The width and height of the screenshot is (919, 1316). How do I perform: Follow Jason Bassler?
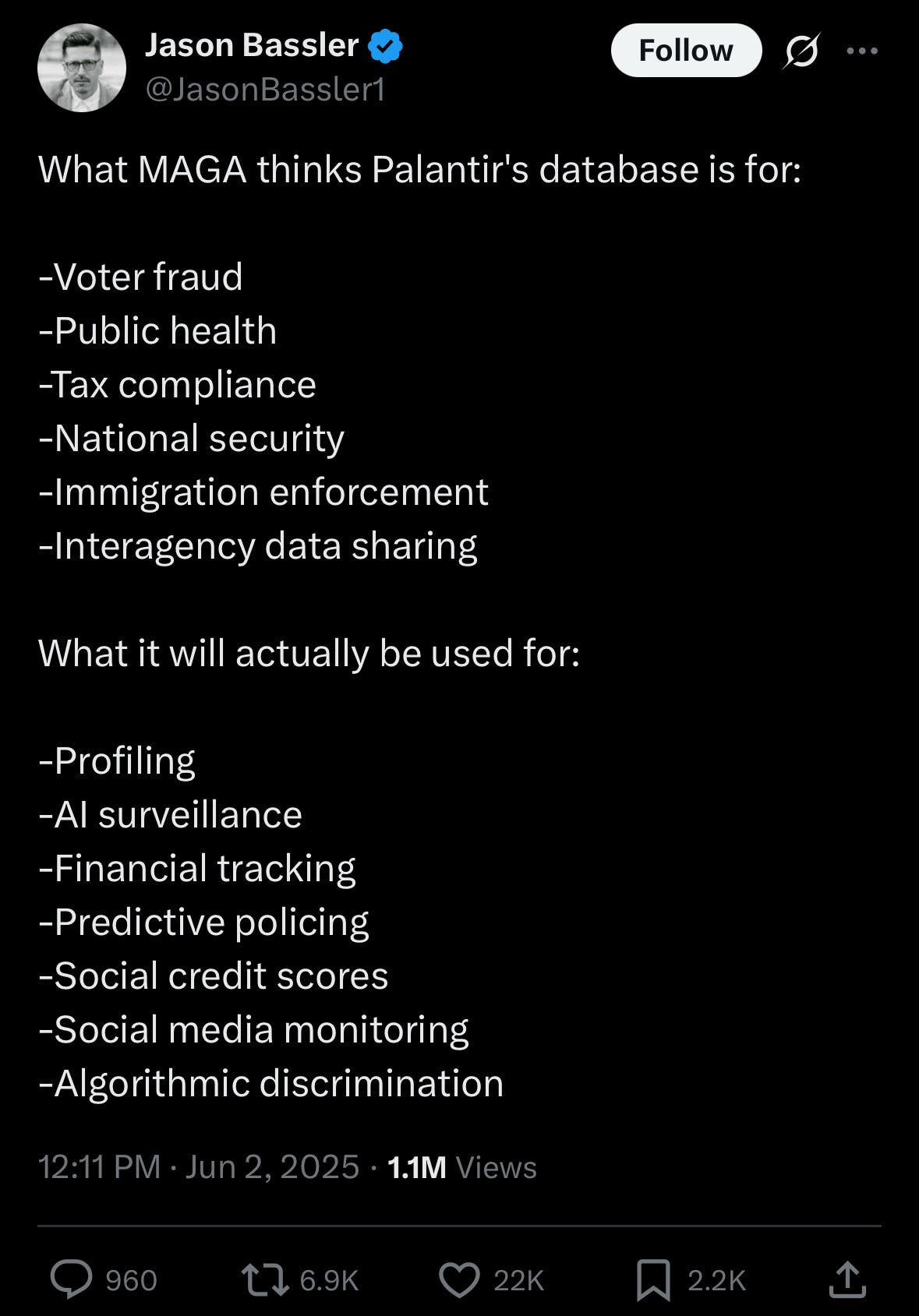tap(686, 51)
